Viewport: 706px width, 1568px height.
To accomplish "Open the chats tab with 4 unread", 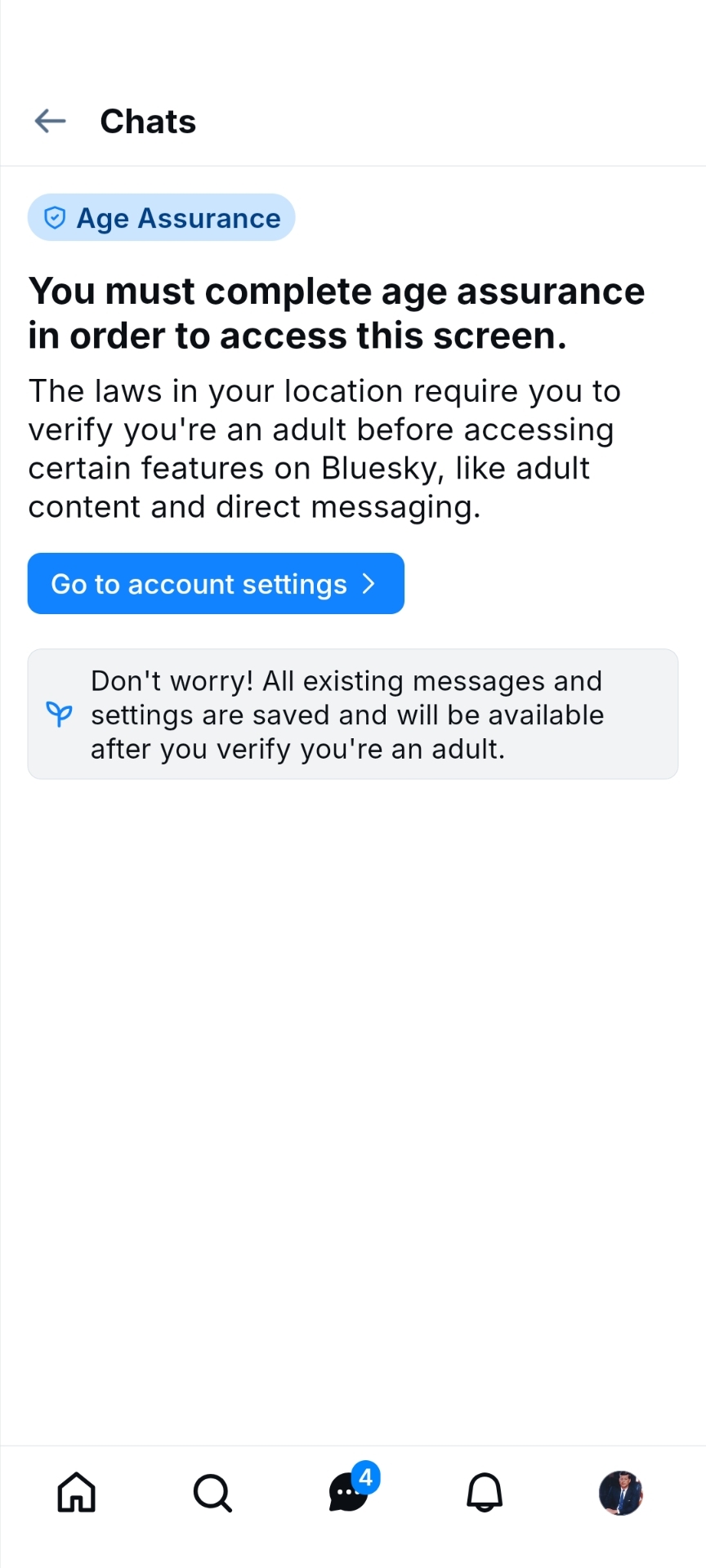I will 350,1493.
